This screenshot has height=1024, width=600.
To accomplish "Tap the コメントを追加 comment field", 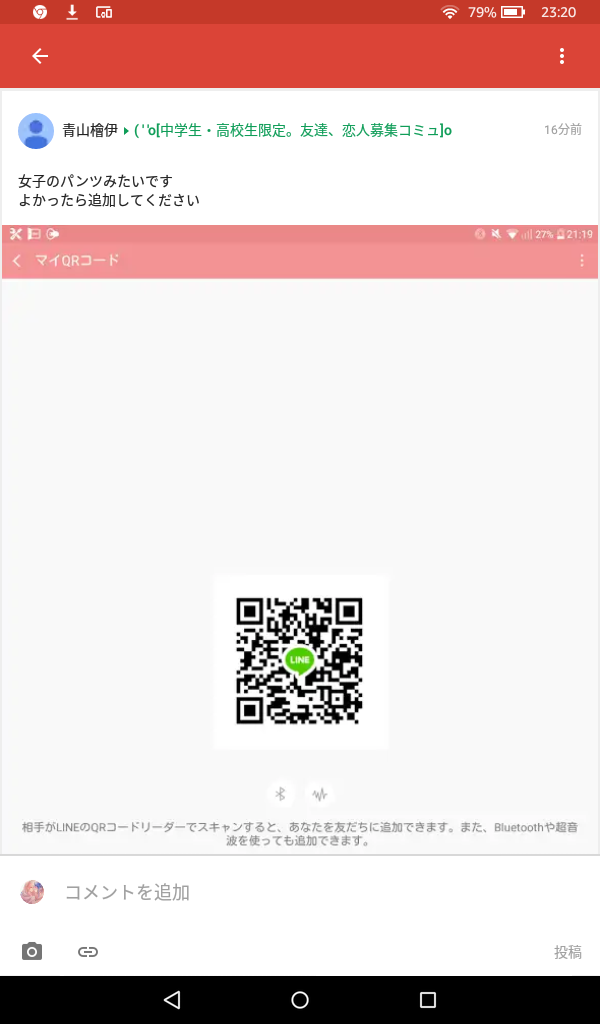I will click(x=300, y=892).
